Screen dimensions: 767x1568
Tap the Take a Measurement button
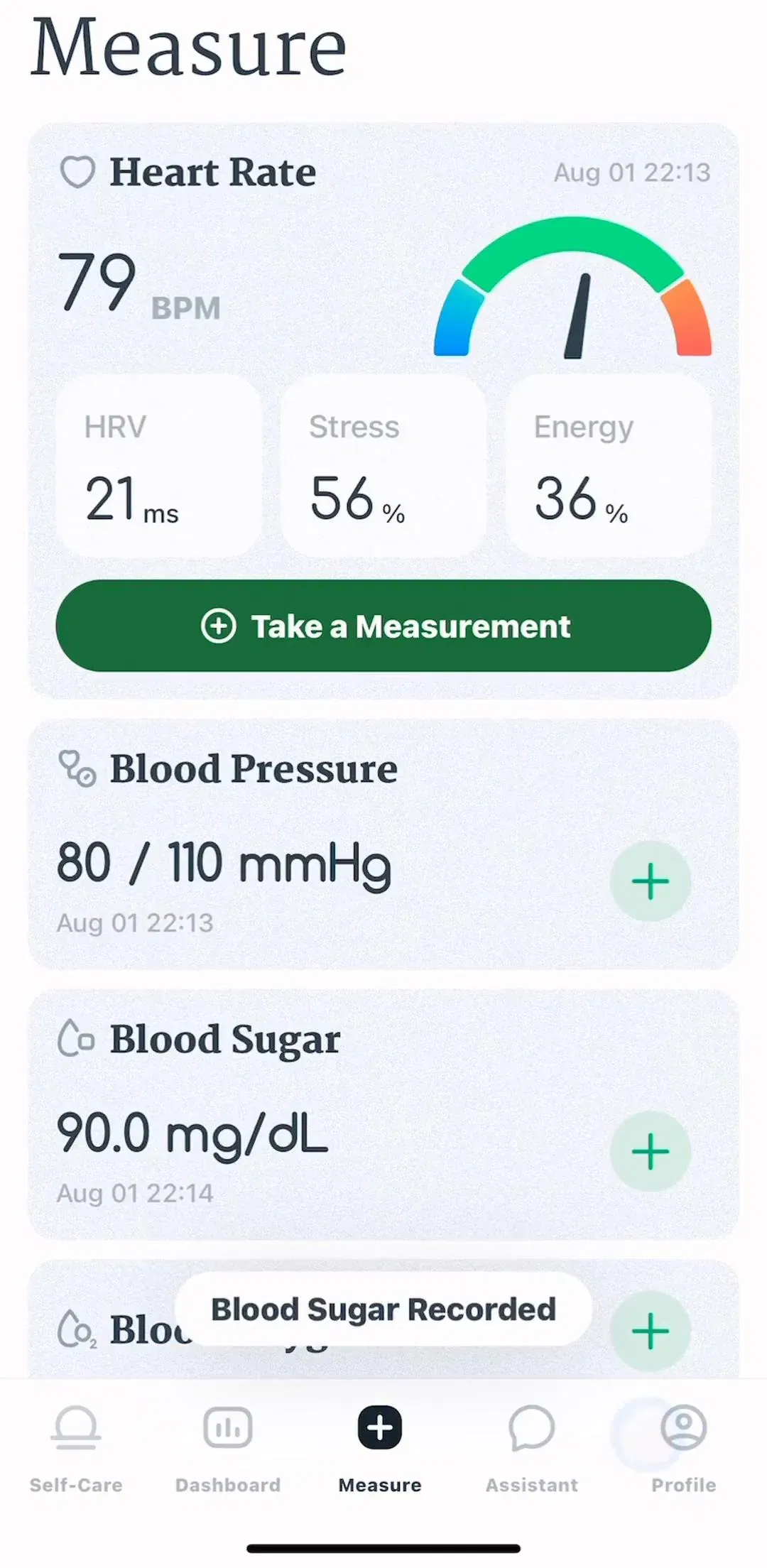click(x=383, y=626)
